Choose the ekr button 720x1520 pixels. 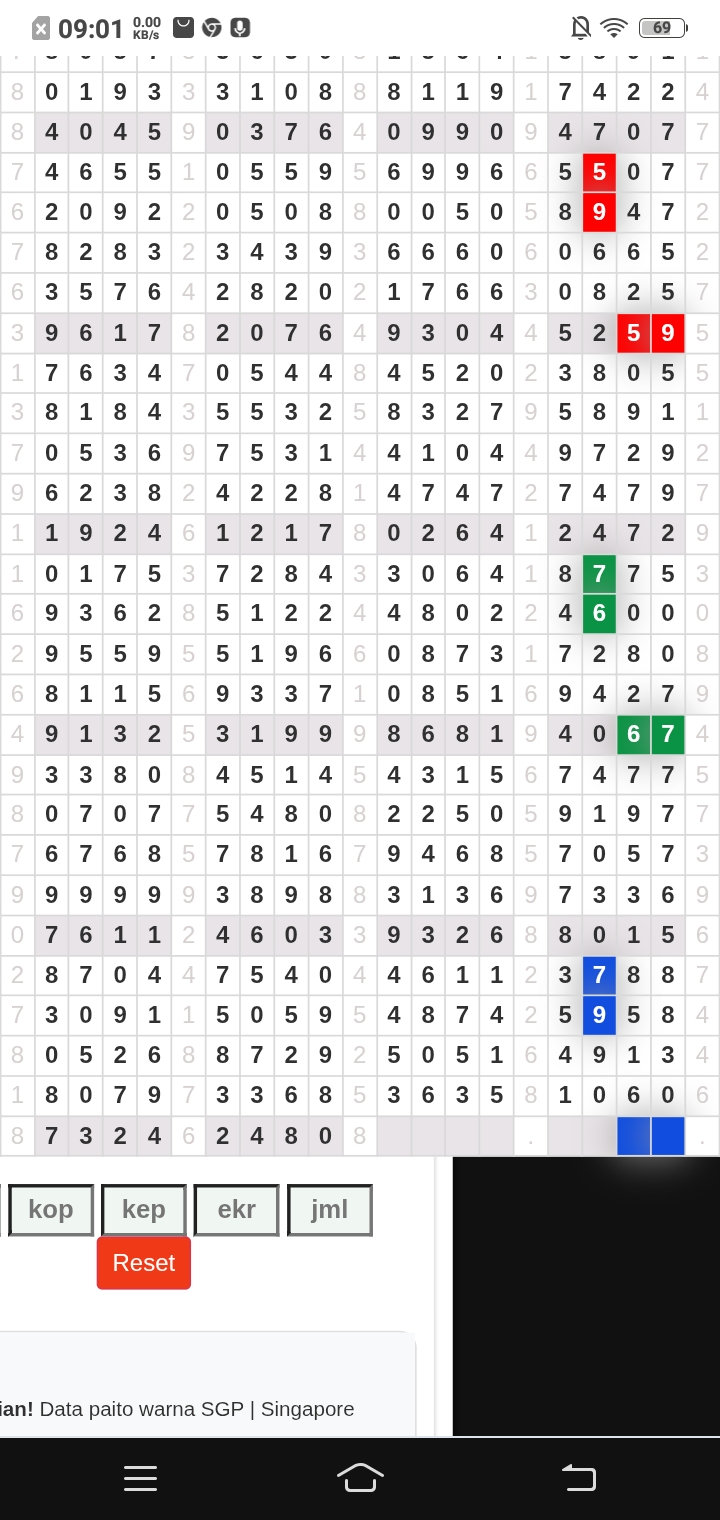tap(236, 1210)
